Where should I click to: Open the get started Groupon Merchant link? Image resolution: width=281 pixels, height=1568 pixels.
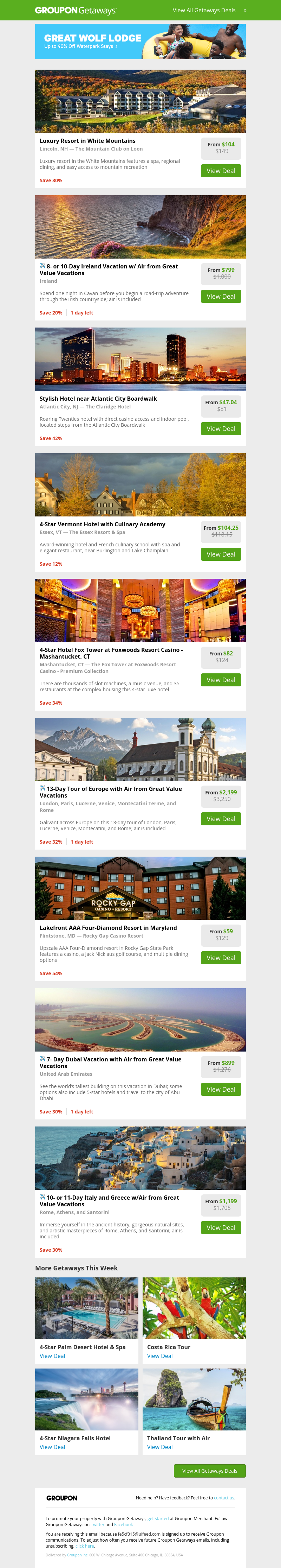point(158,1519)
